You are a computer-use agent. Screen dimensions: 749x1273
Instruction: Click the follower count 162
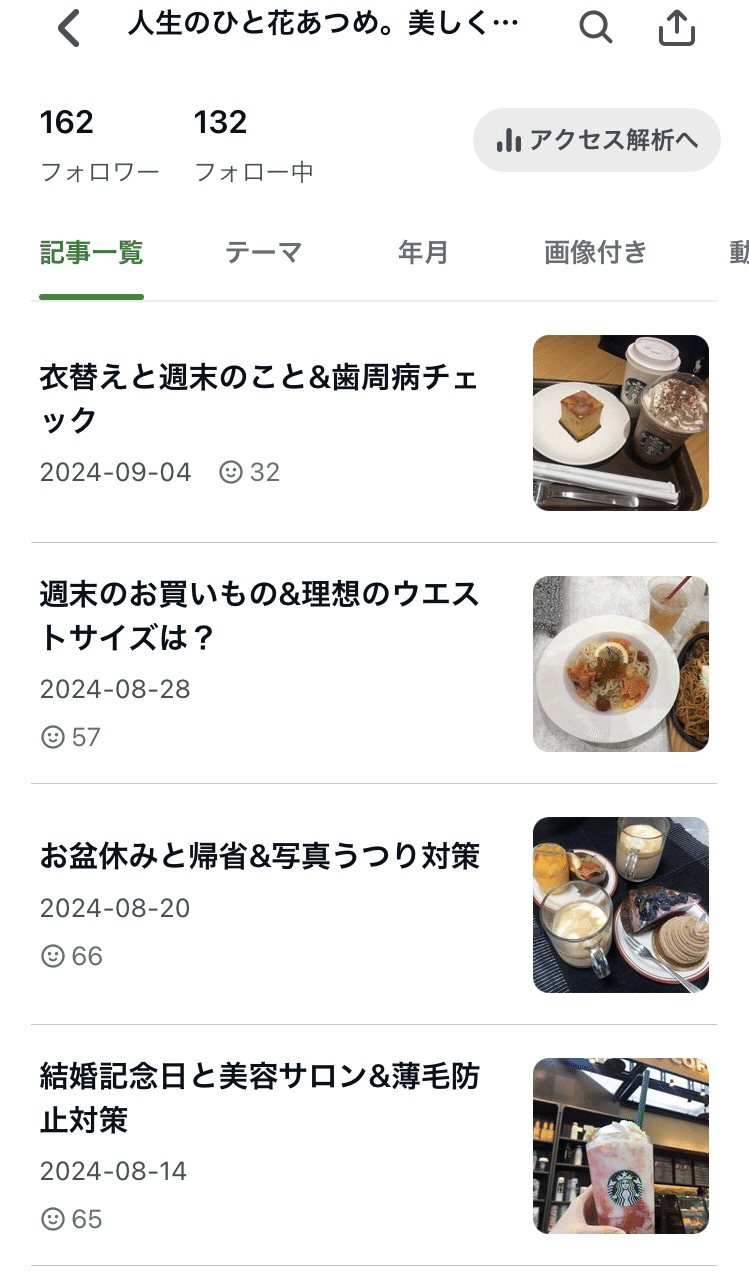point(66,122)
